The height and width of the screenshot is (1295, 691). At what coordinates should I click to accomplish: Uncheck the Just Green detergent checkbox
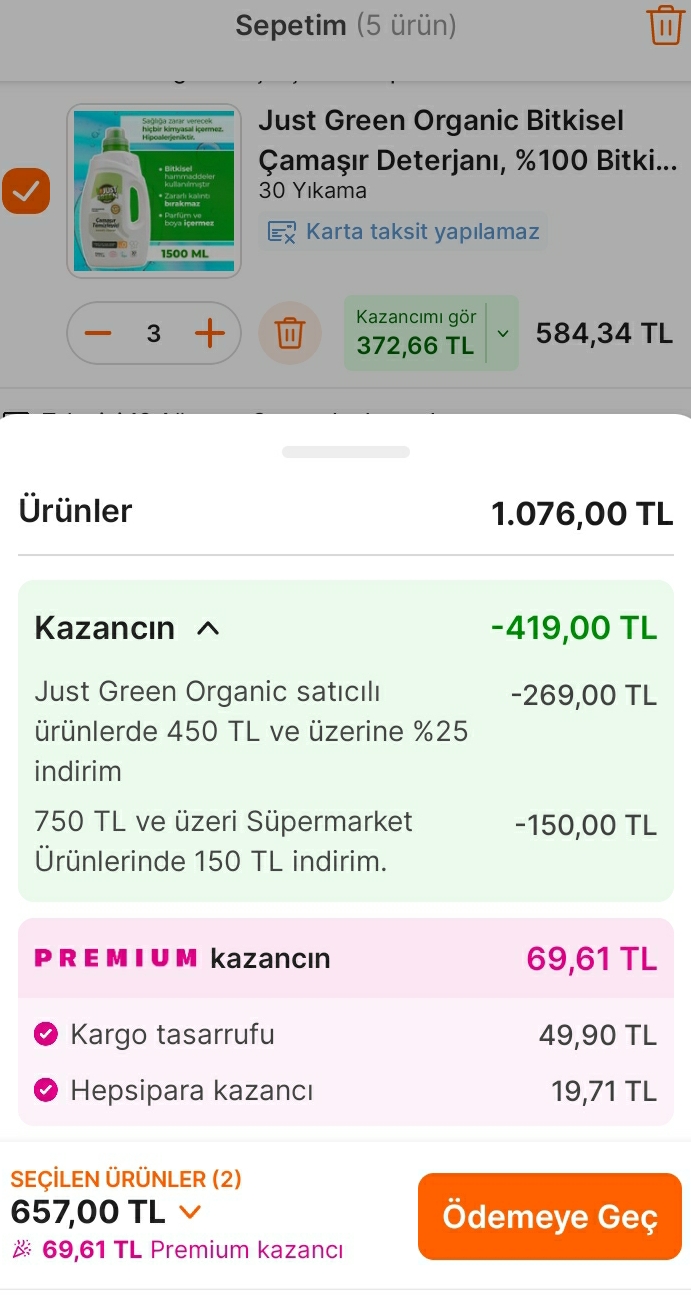(26, 190)
